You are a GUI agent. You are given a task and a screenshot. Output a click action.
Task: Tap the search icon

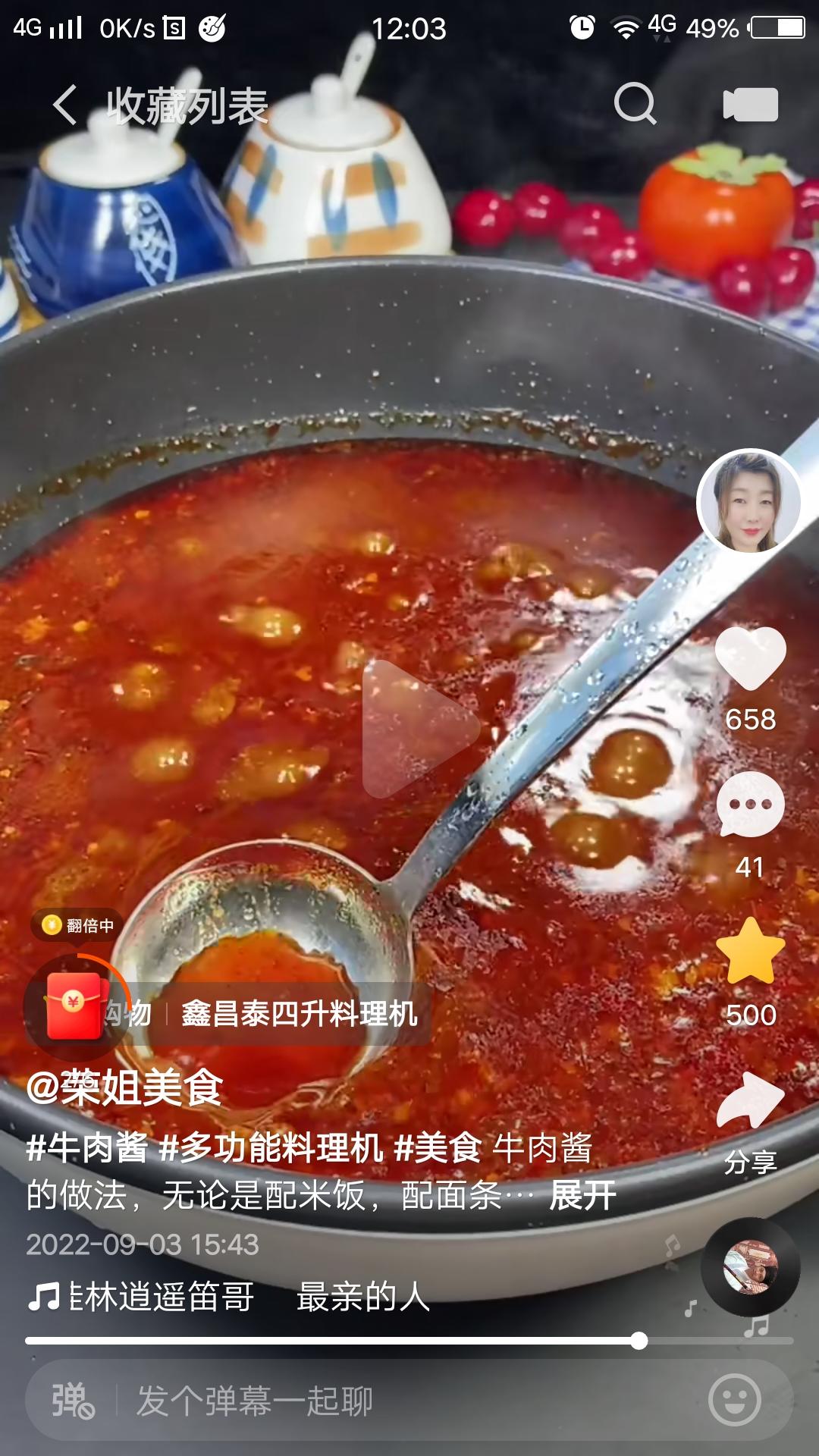pos(635,105)
